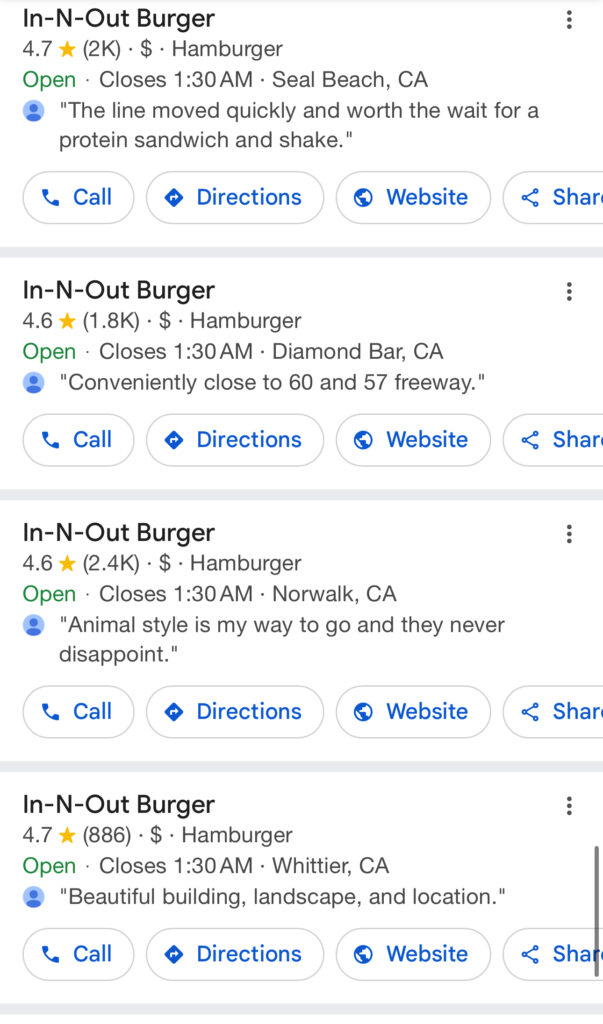Call the Whittier In-N-Out
Viewport: 603px width, 1024px height.
pos(78,953)
